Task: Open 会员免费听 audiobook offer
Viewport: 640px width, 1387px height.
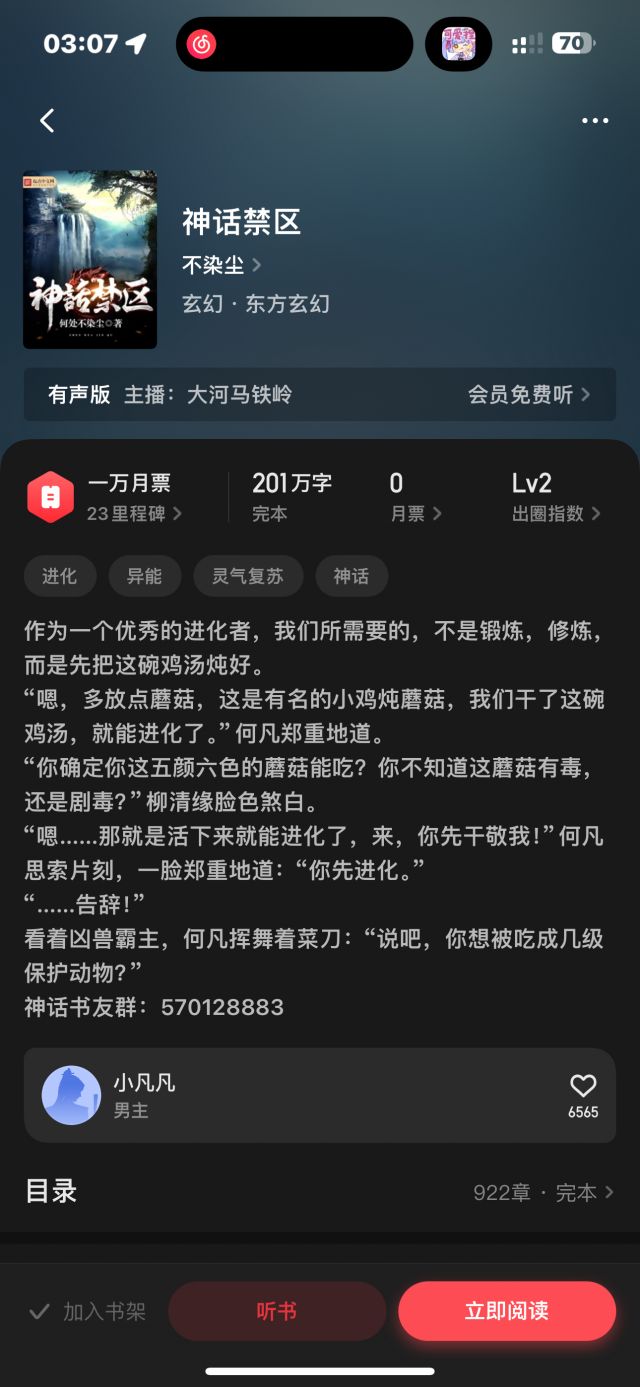Action: 528,394
